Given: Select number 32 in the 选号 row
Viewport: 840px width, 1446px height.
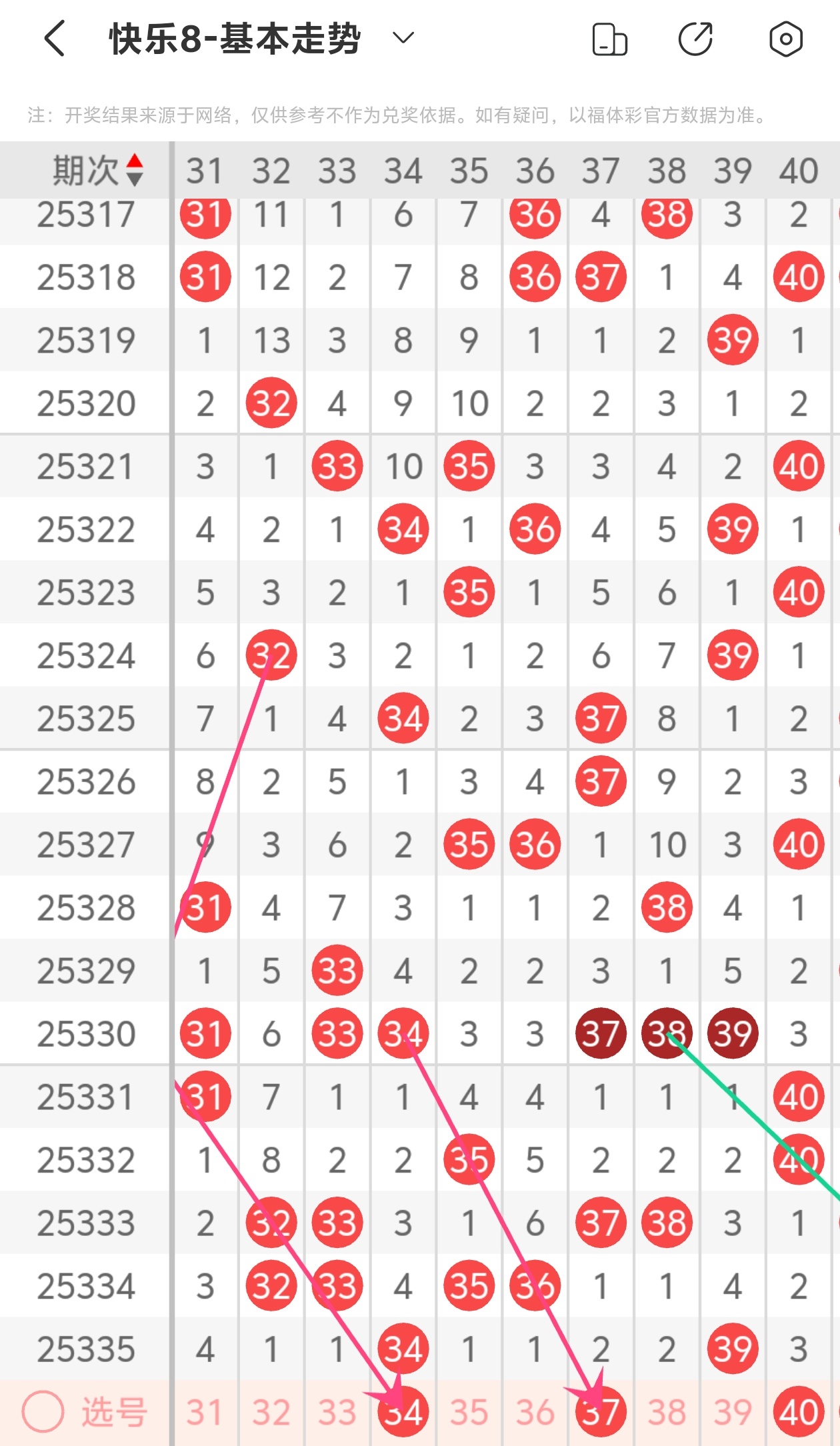Looking at the screenshot, I should click(x=271, y=1411).
